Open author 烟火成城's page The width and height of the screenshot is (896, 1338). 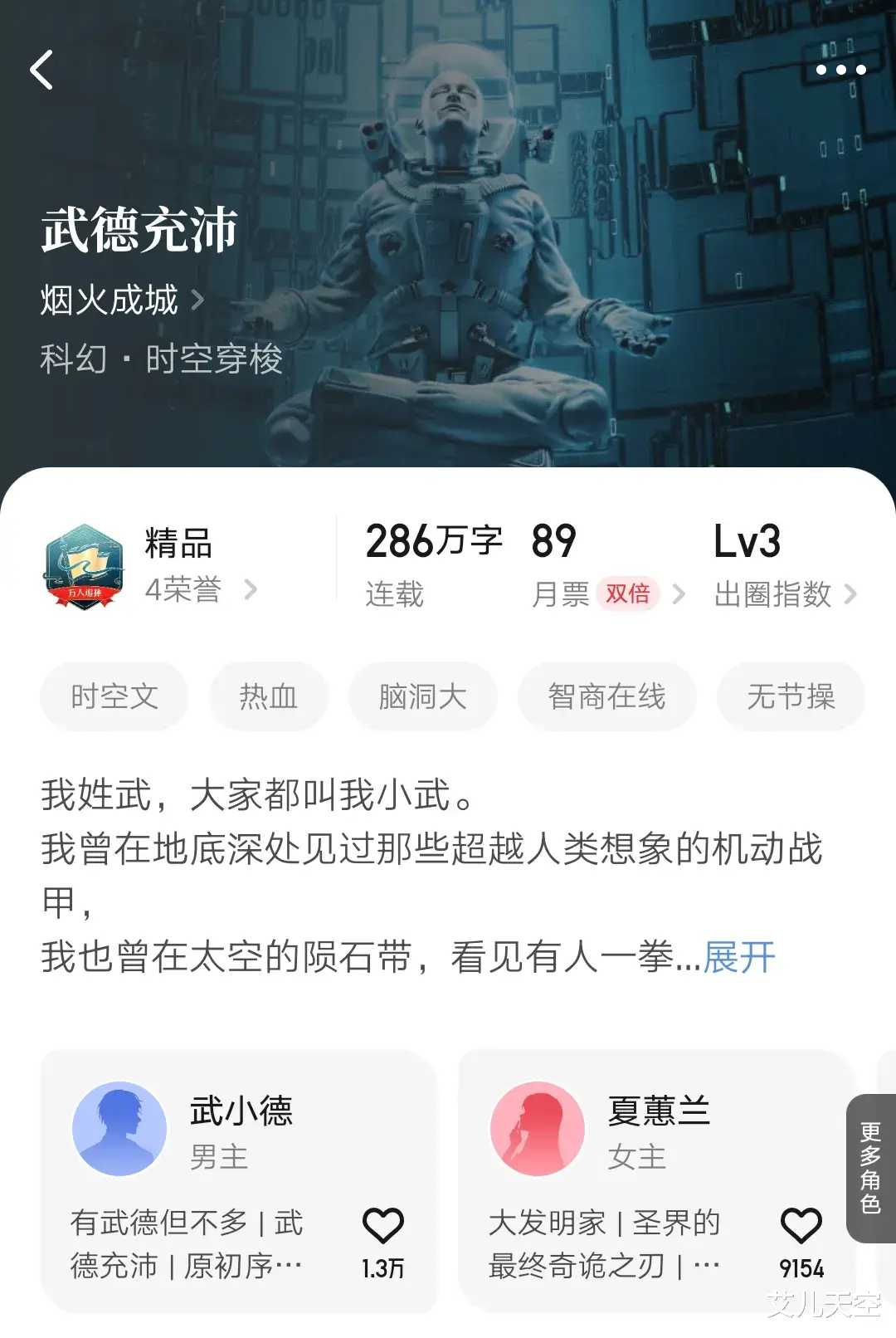coord(121,300)
